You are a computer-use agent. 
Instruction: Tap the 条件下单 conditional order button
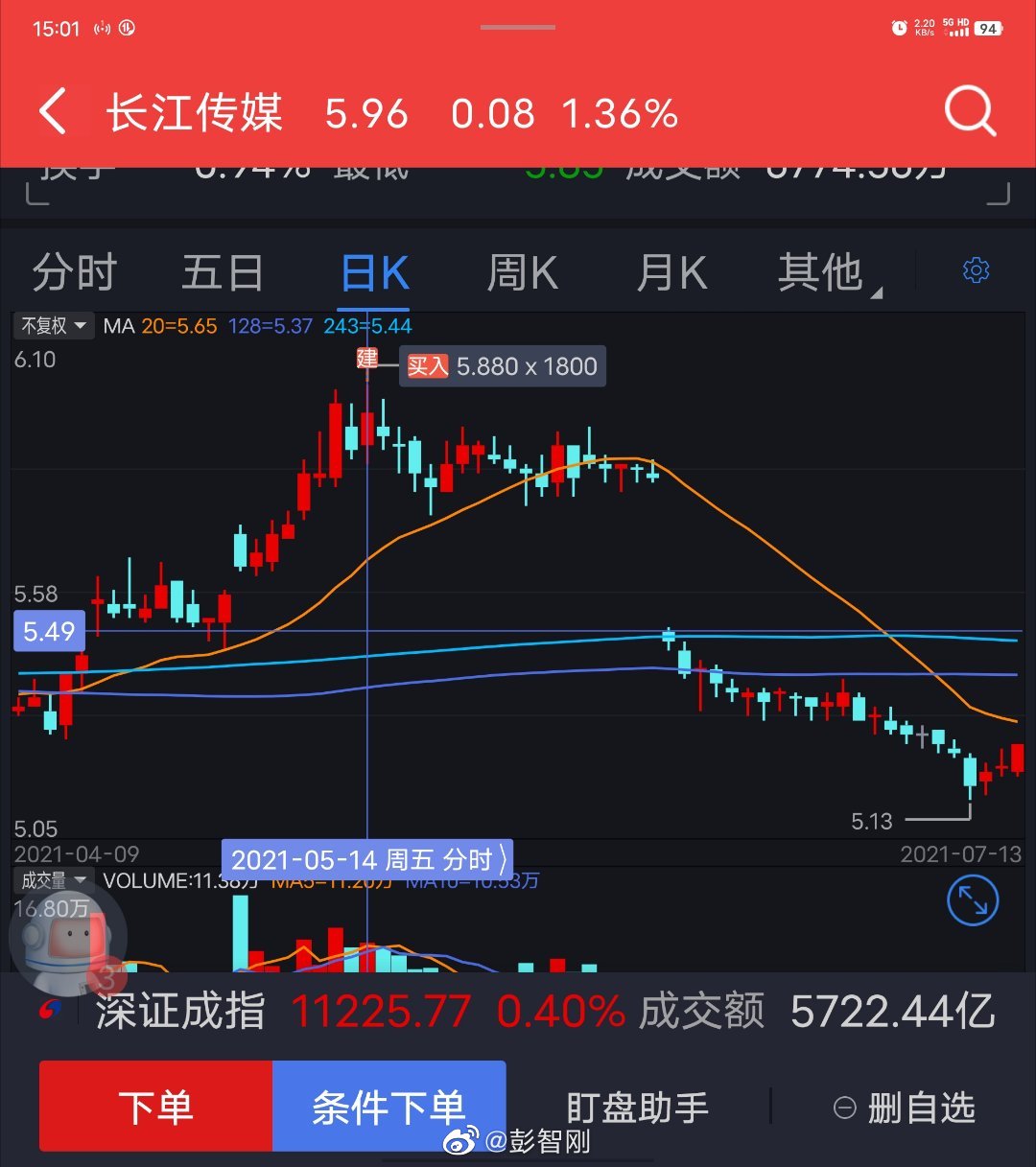(x=388, y=1107)
